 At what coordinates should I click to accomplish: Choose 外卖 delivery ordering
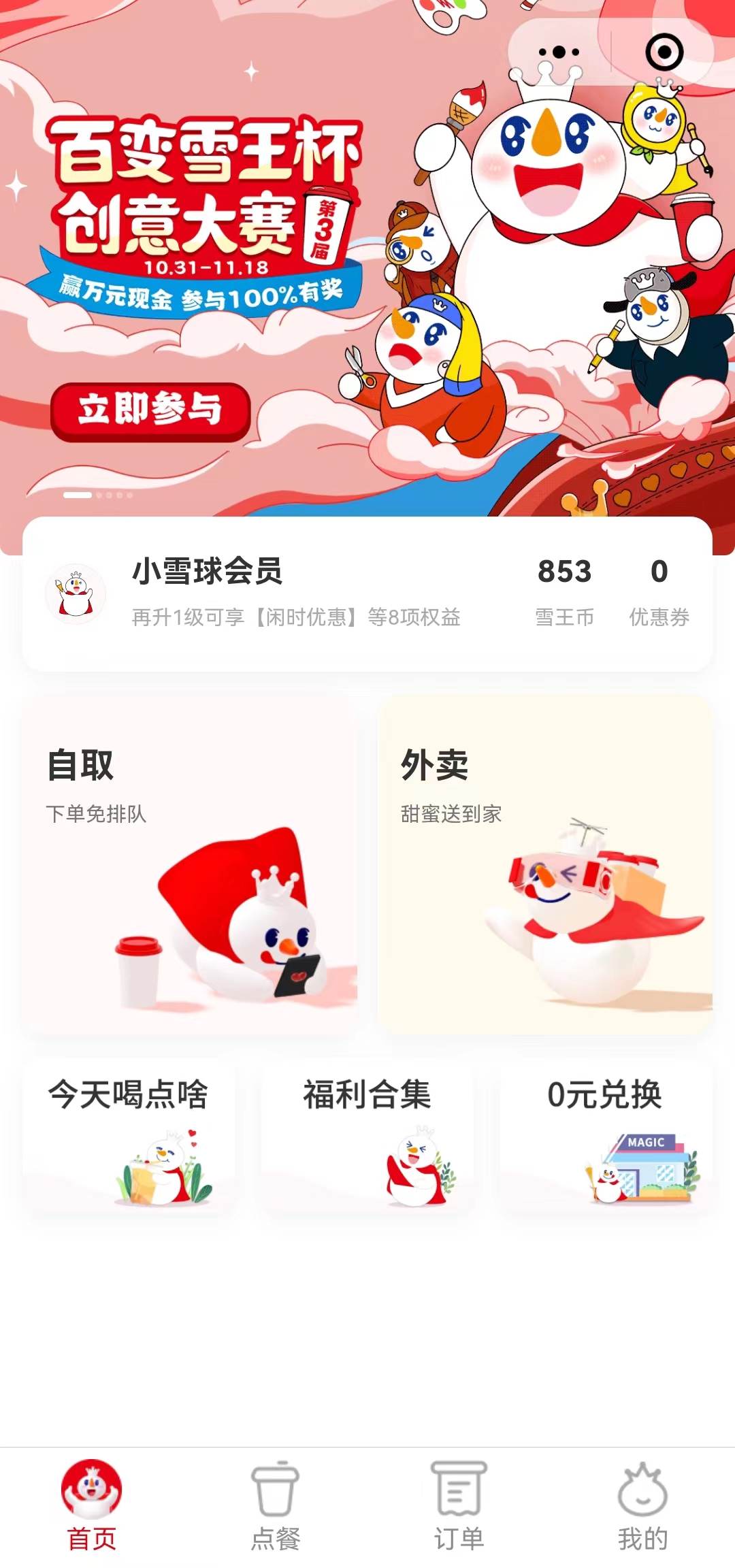tap(544, 864)
